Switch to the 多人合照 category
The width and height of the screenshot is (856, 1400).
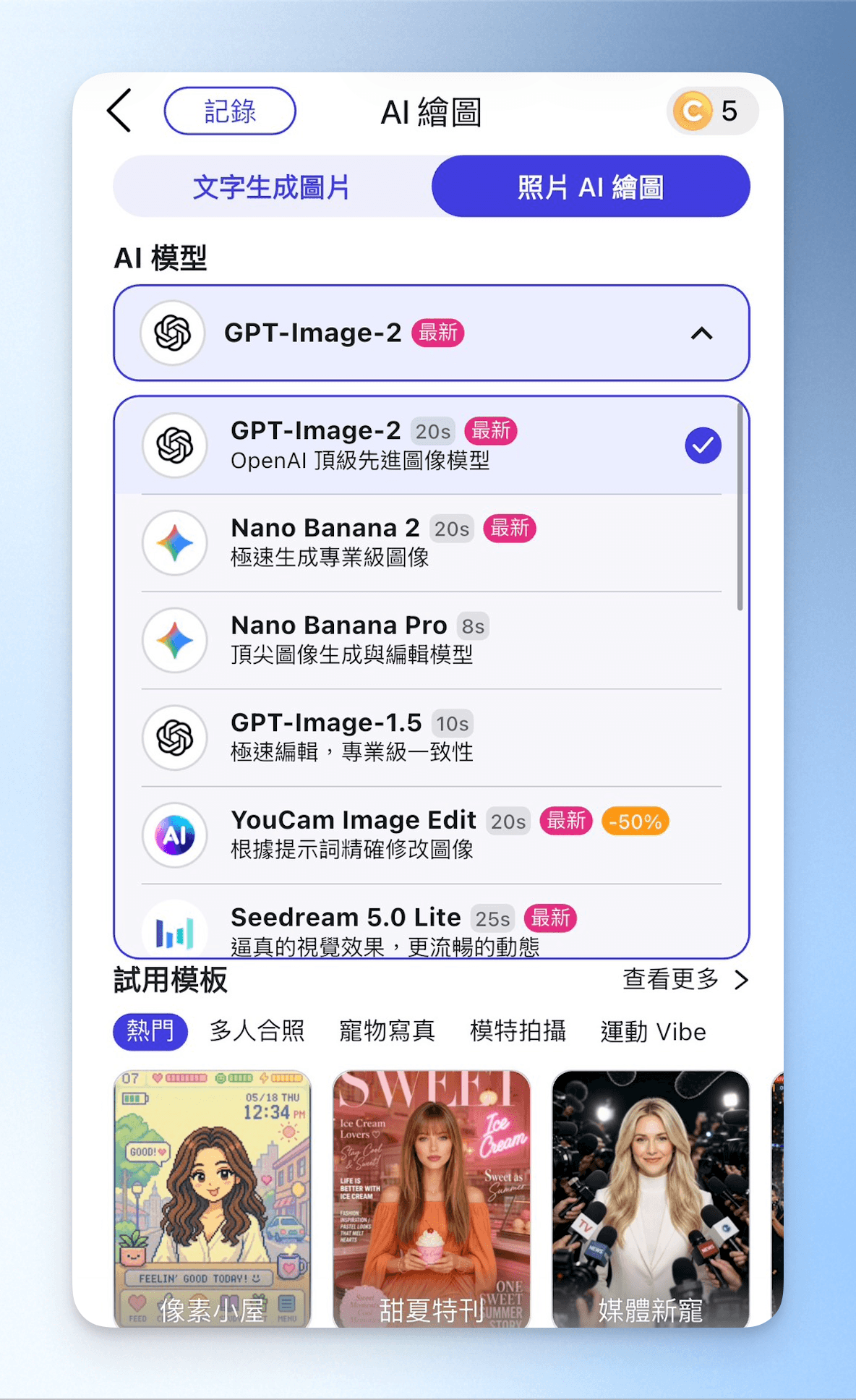[257, 1030]
